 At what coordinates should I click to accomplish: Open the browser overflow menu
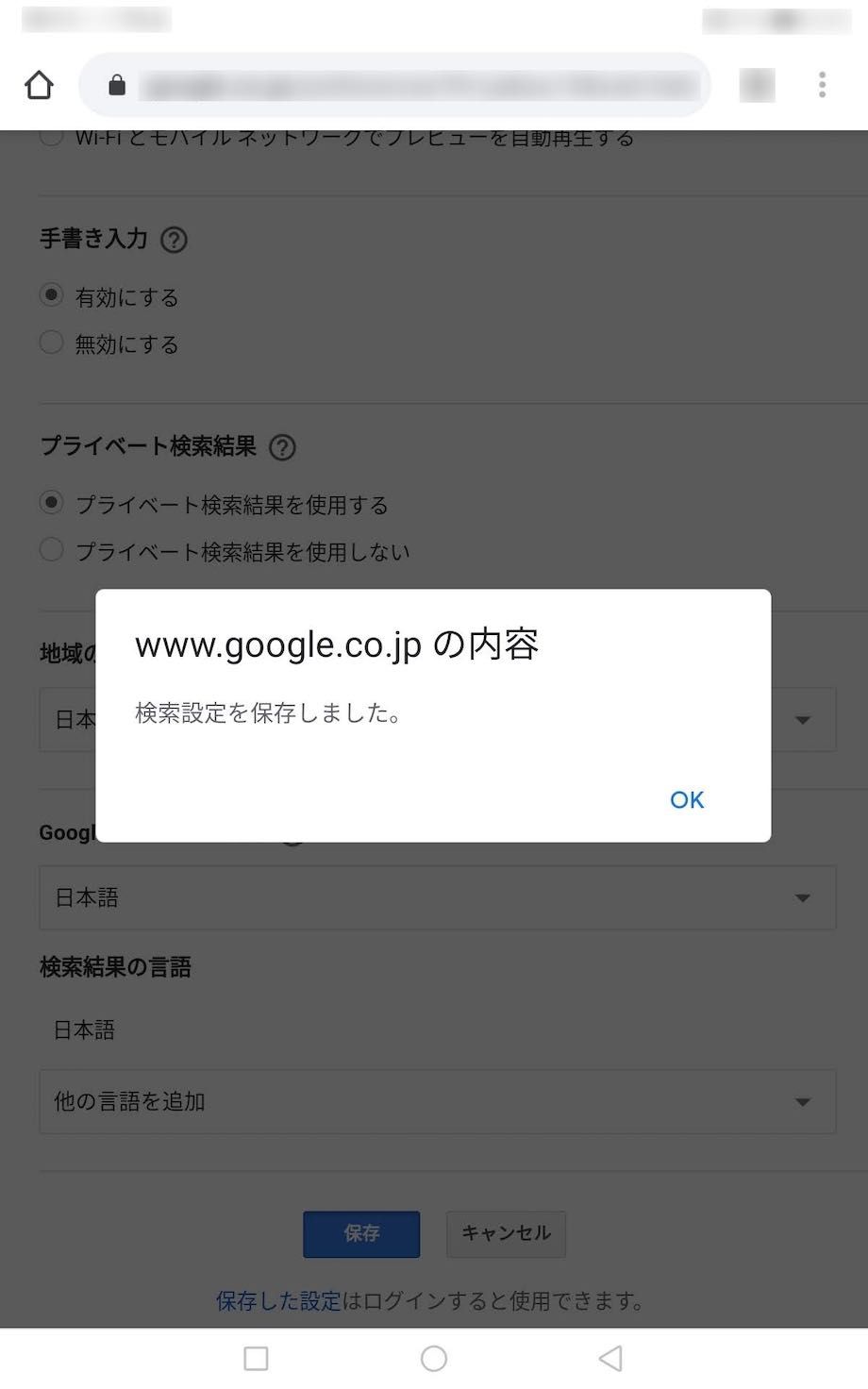823,85
